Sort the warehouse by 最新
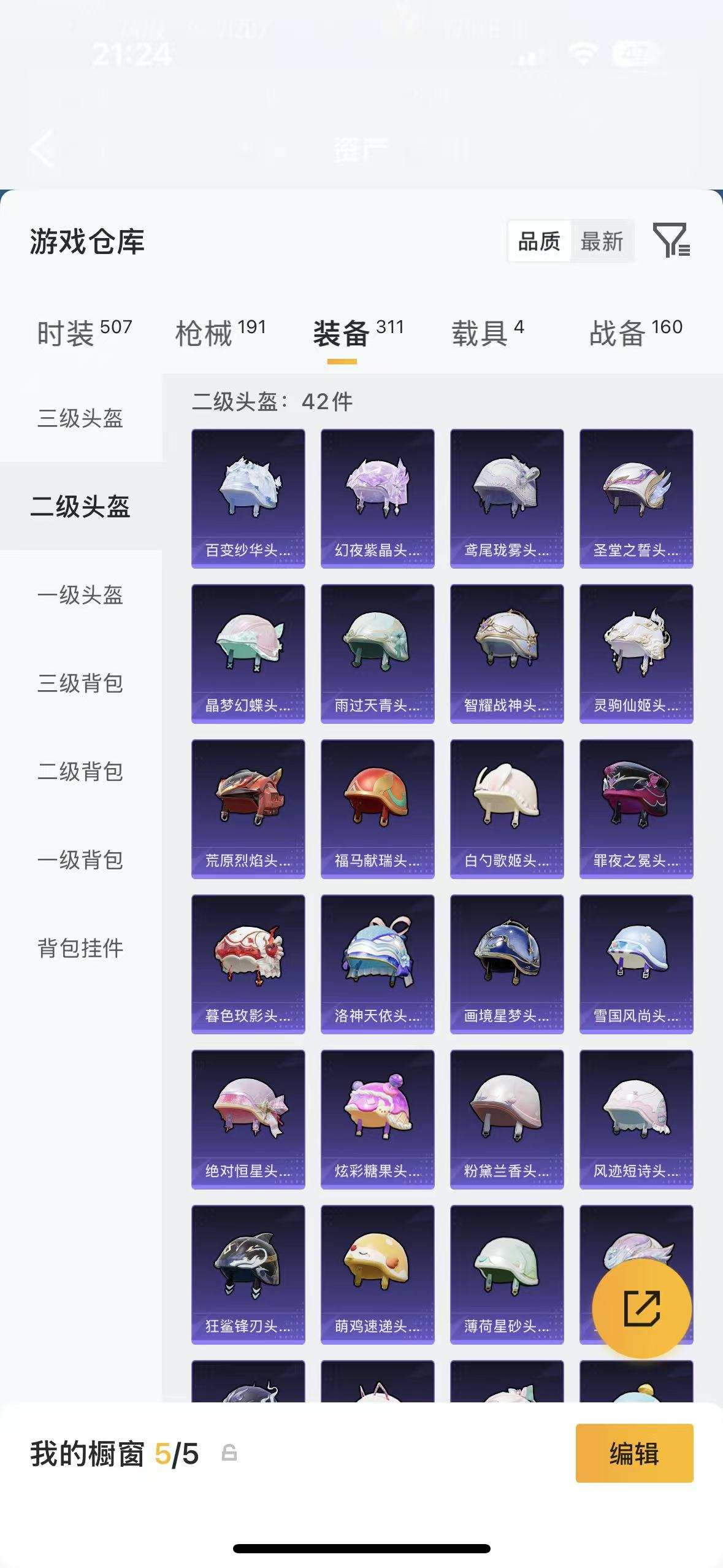 tap(602, 242)
